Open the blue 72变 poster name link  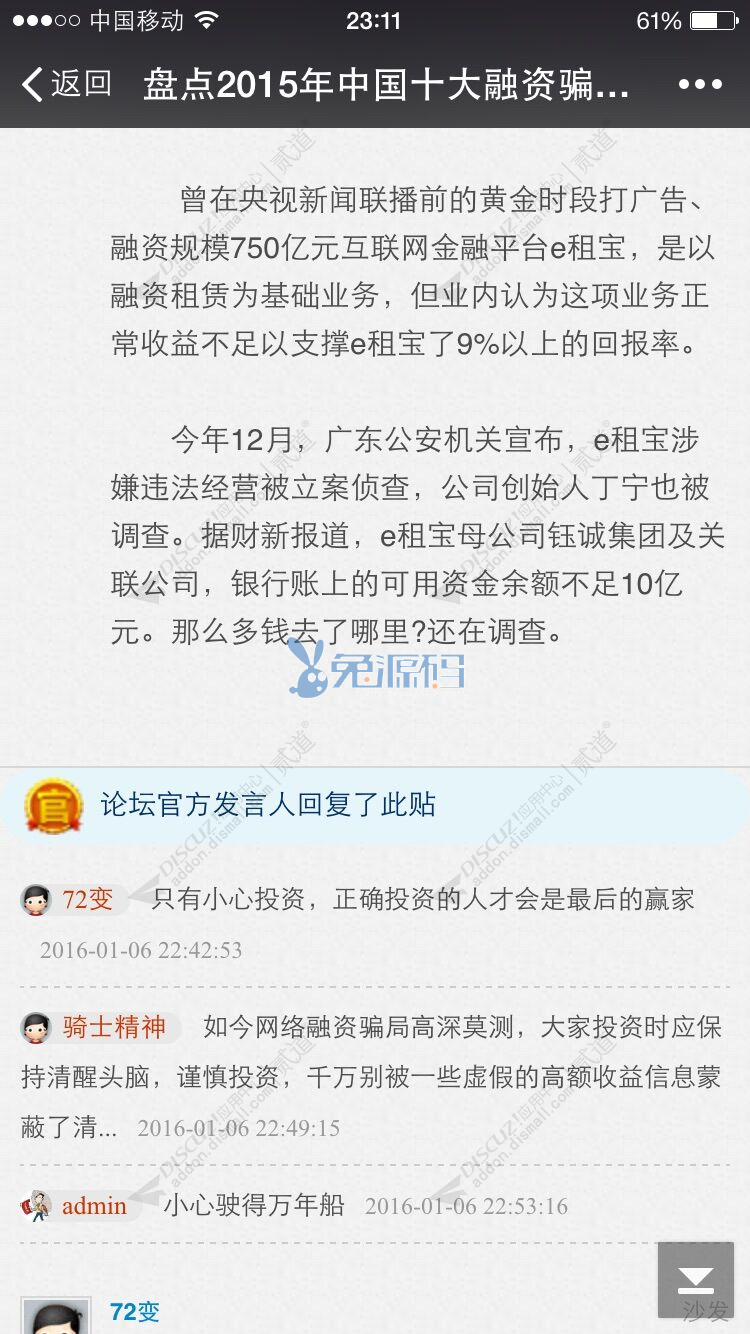click(x=135, y=1311)
